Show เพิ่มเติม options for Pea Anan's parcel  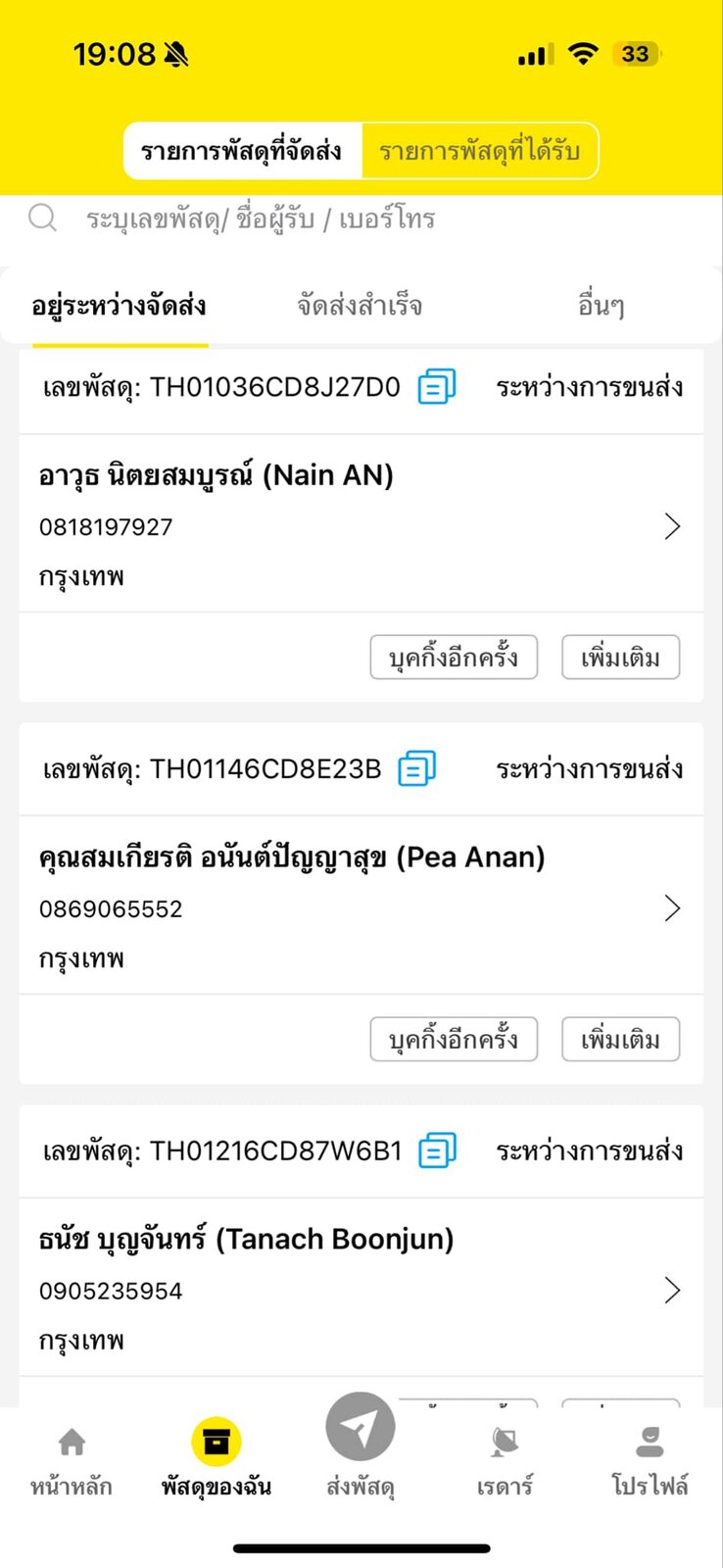620,1039
